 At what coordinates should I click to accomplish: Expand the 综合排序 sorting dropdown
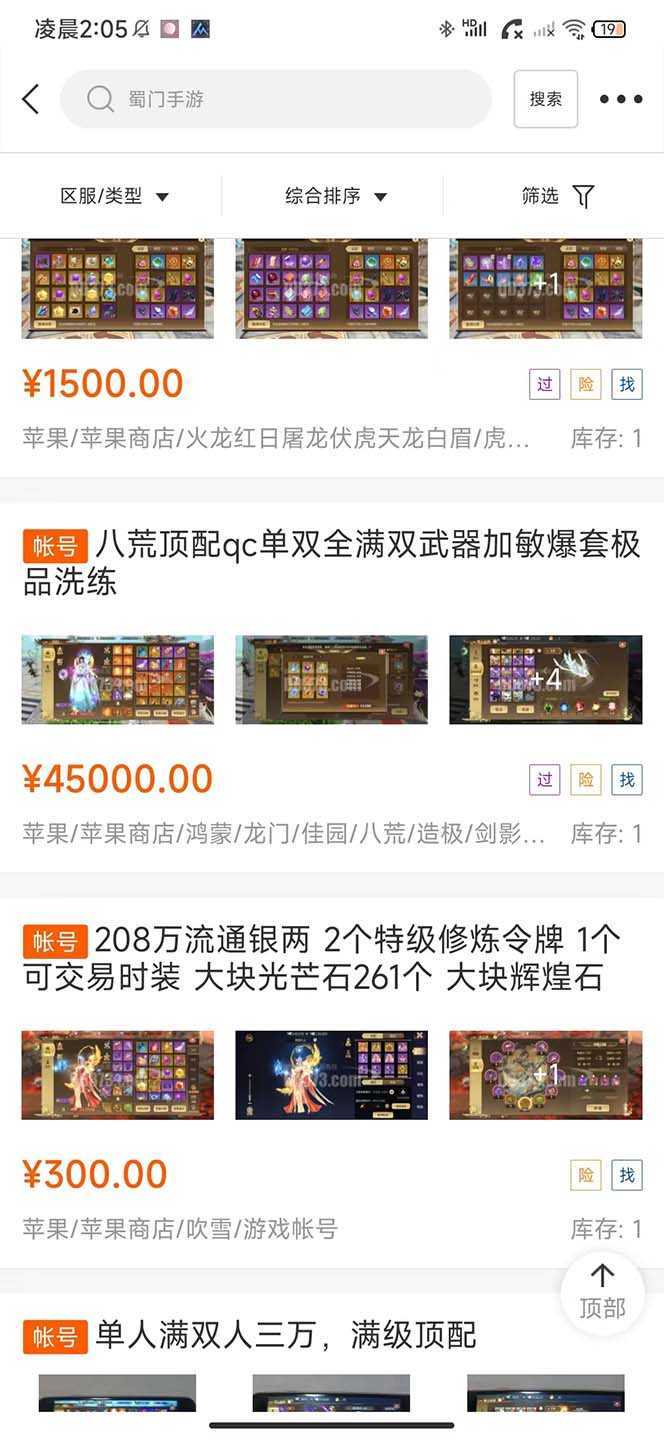point(335,196)
